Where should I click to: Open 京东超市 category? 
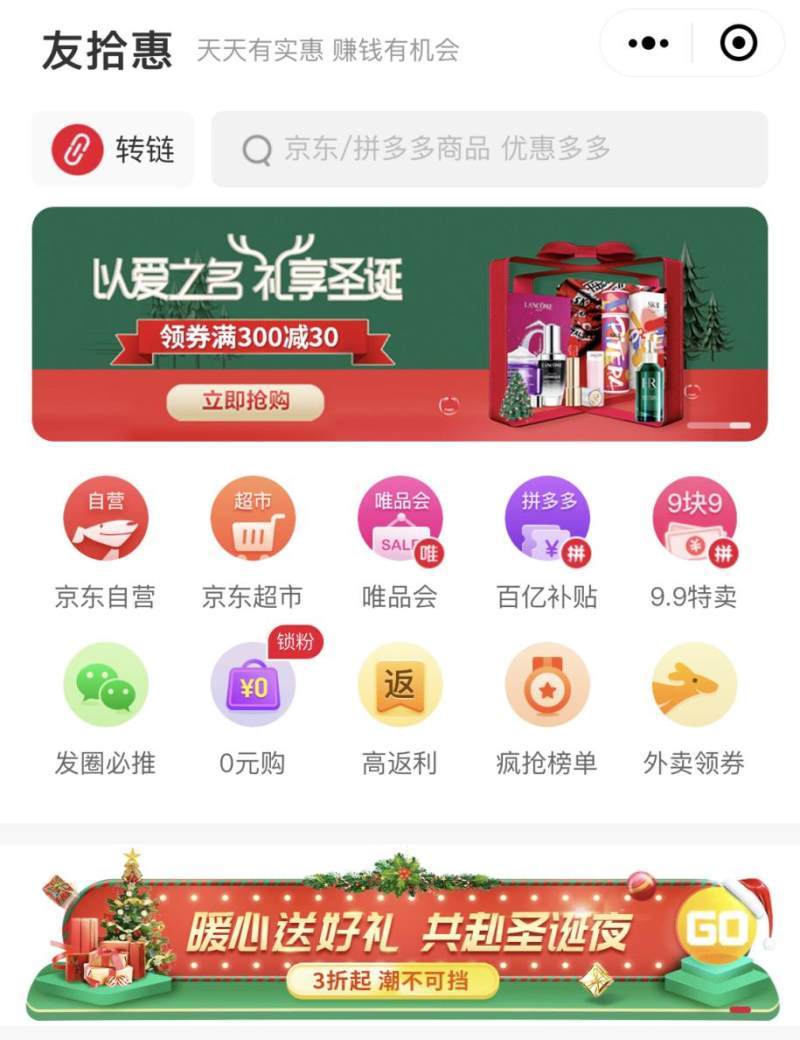click(x=252, y=541)
